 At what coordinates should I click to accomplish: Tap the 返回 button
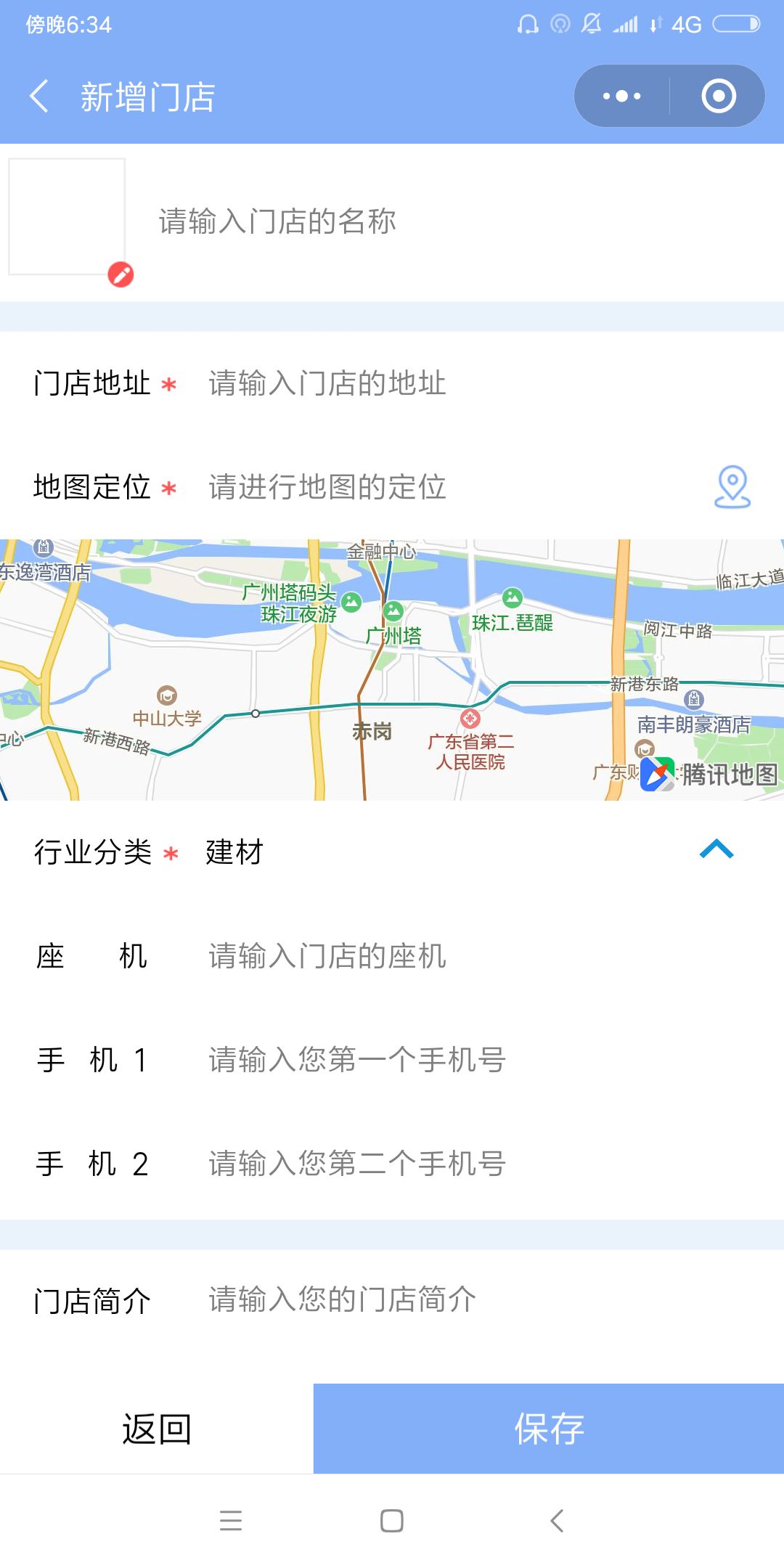pos(157,1429)
